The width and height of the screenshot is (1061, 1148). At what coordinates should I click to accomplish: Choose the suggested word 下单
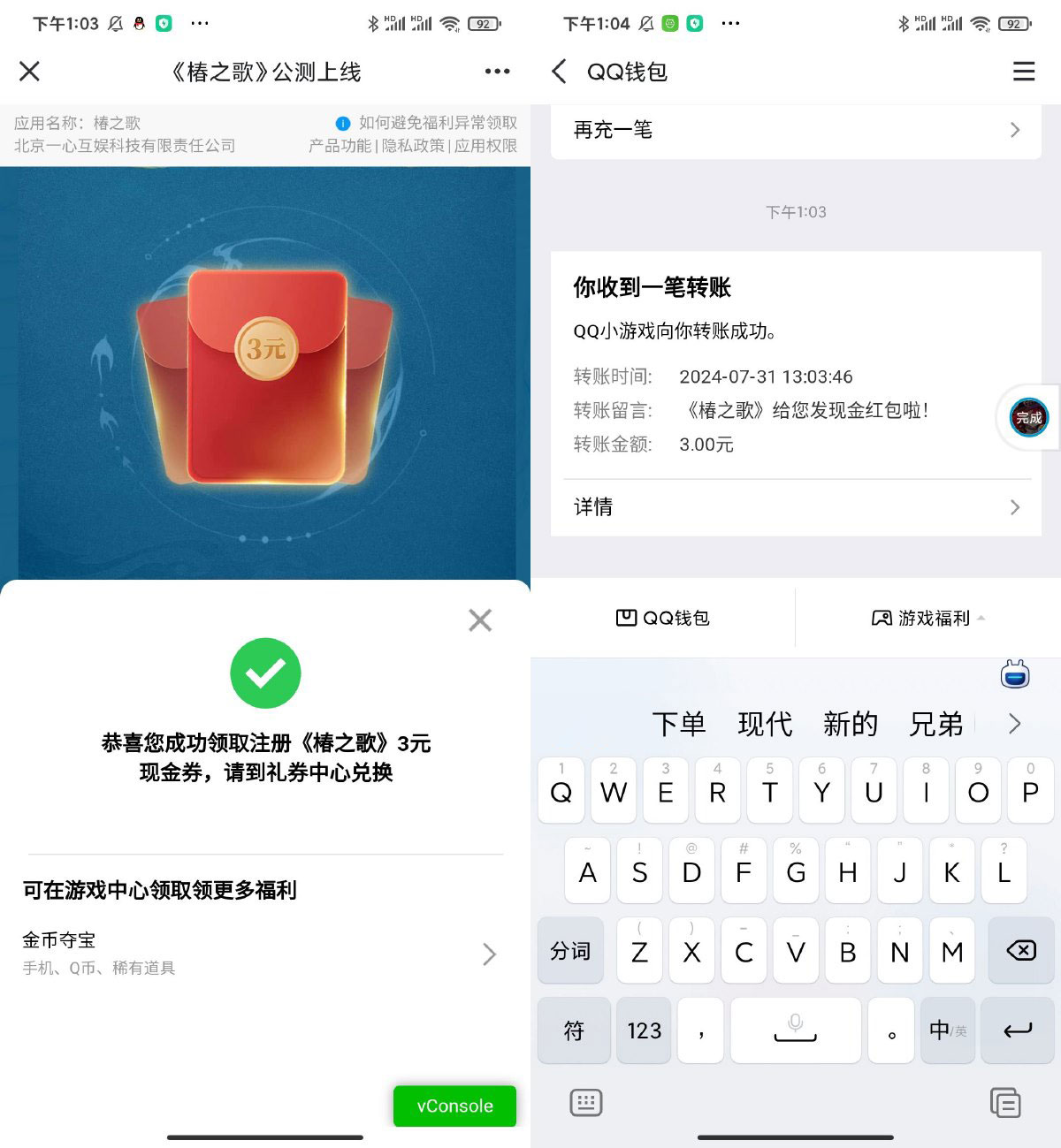point(678,725)
